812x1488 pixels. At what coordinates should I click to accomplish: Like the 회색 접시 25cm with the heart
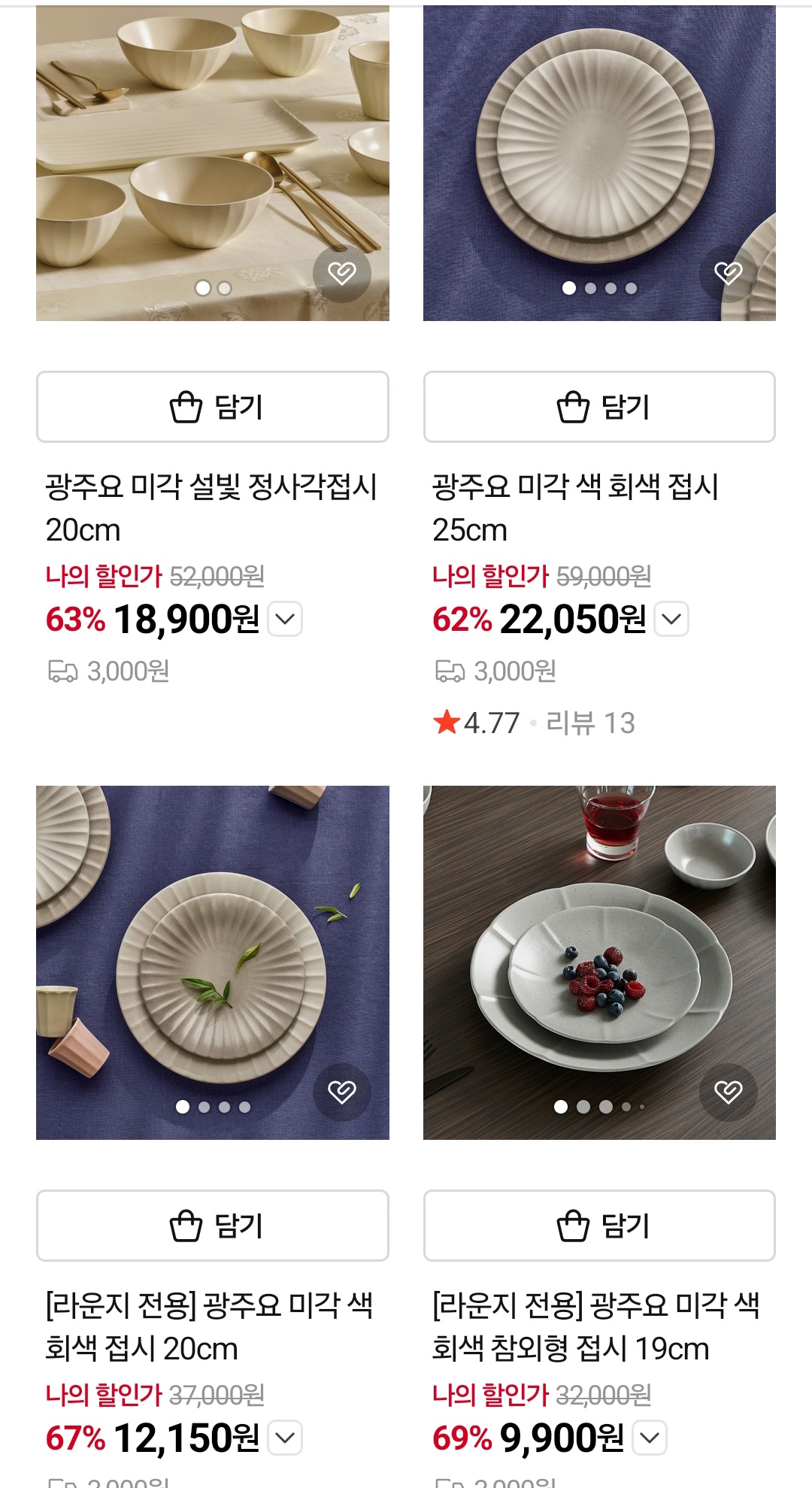tap(728, 273)
